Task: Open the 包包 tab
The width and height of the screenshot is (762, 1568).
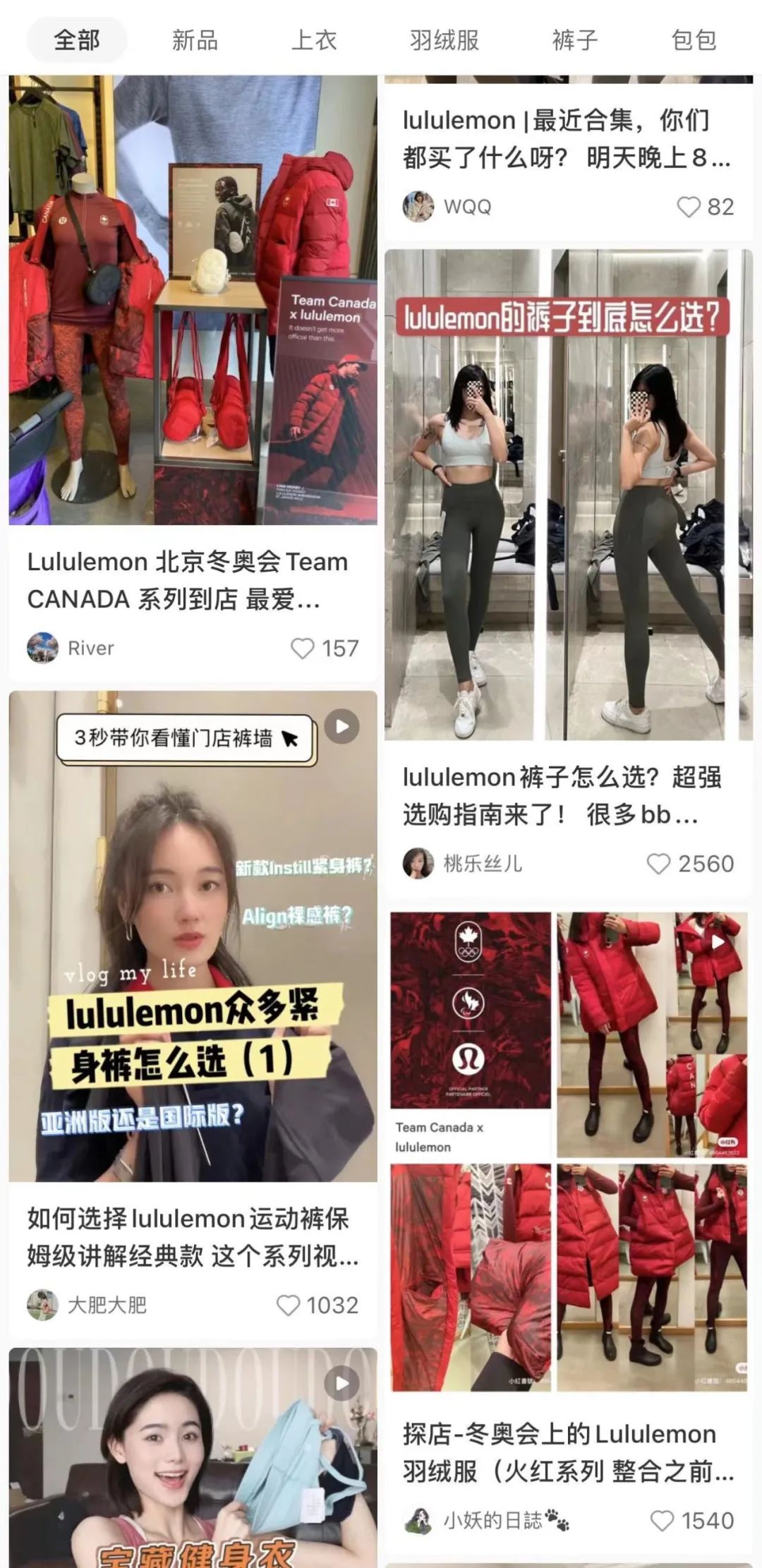Action: pyautogui.click(x=694, y=40)
